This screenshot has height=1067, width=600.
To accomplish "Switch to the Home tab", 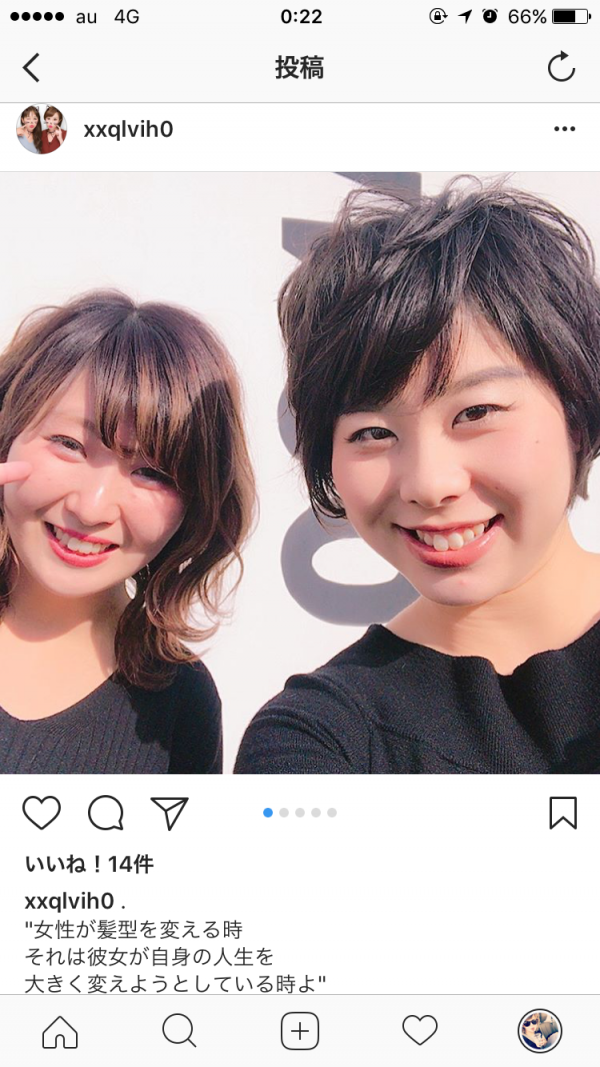I will pyautogui.click(x=60, y=1031).
